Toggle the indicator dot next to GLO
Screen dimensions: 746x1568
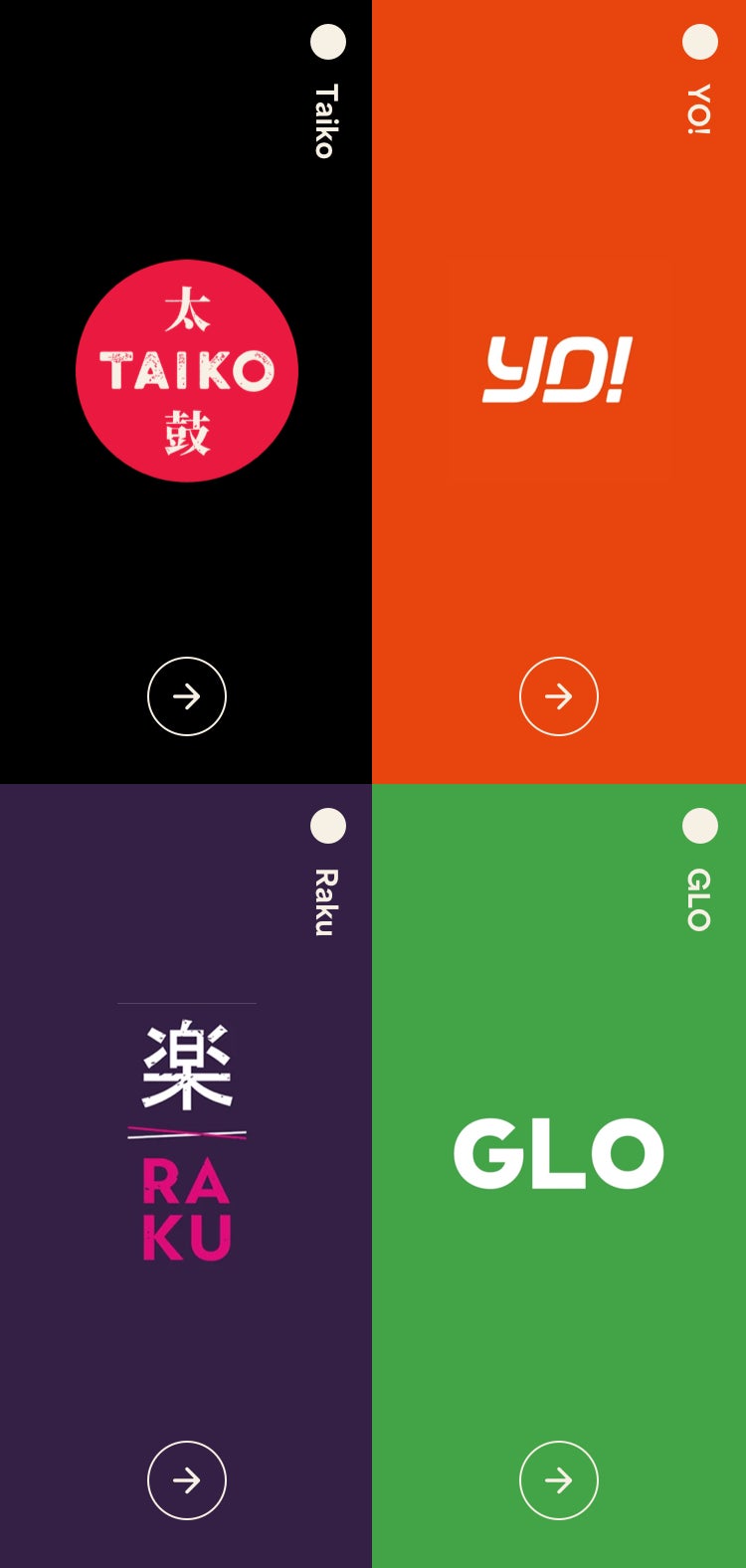pyautogui.click(x=700, y=825)
